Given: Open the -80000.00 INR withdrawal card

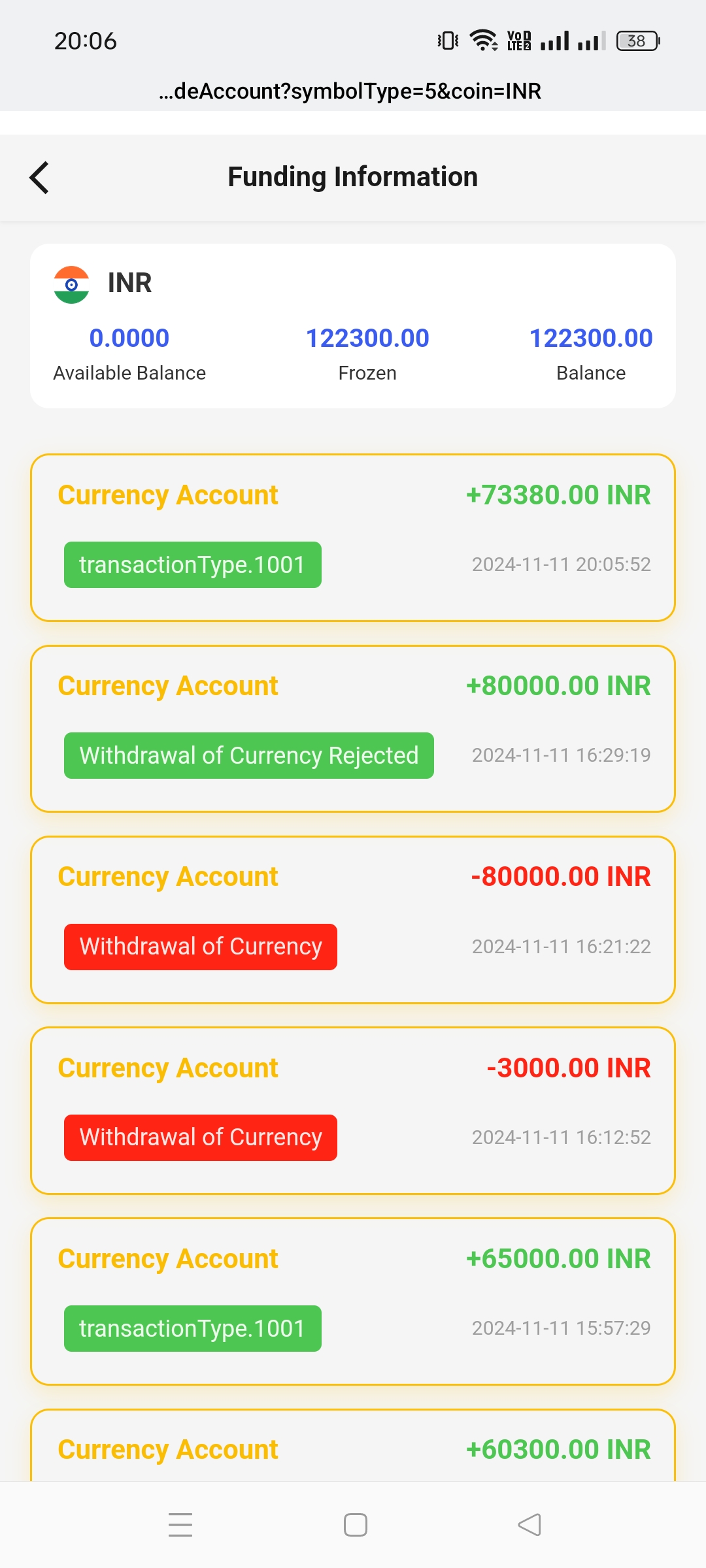Looking at the screenshot, I should (353, 919).
